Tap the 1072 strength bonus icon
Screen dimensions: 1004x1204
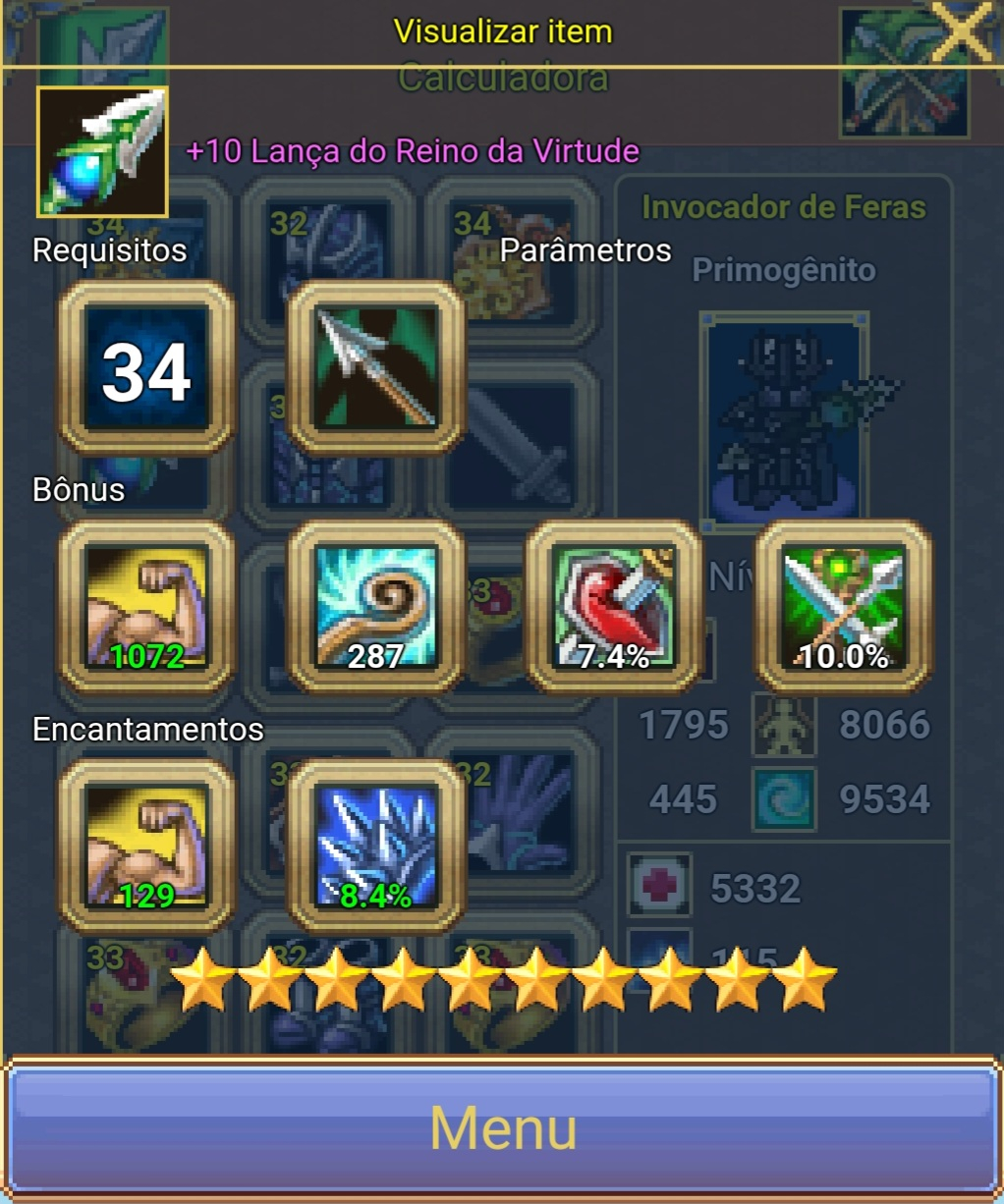pos(147,607)
